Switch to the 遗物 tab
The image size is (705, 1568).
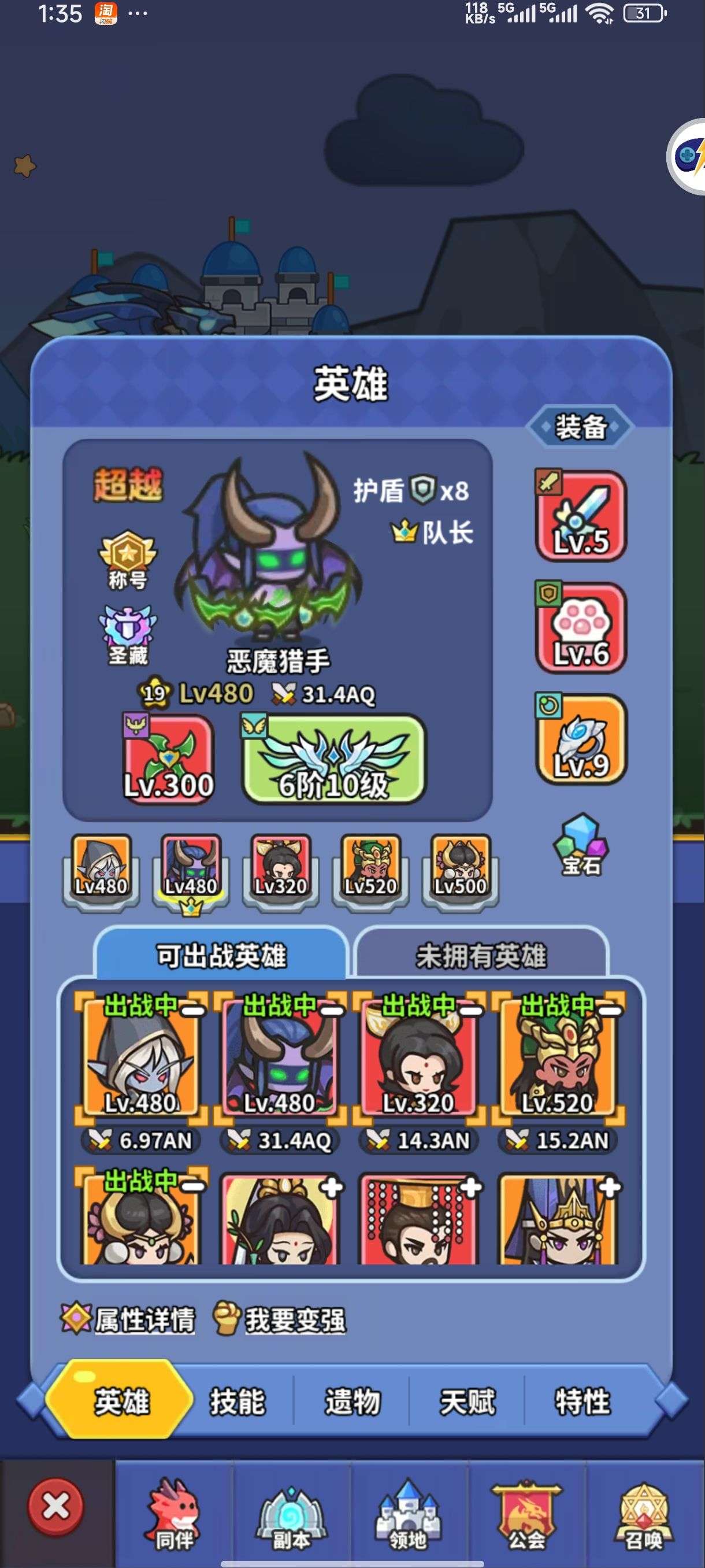coord(352,1401)
